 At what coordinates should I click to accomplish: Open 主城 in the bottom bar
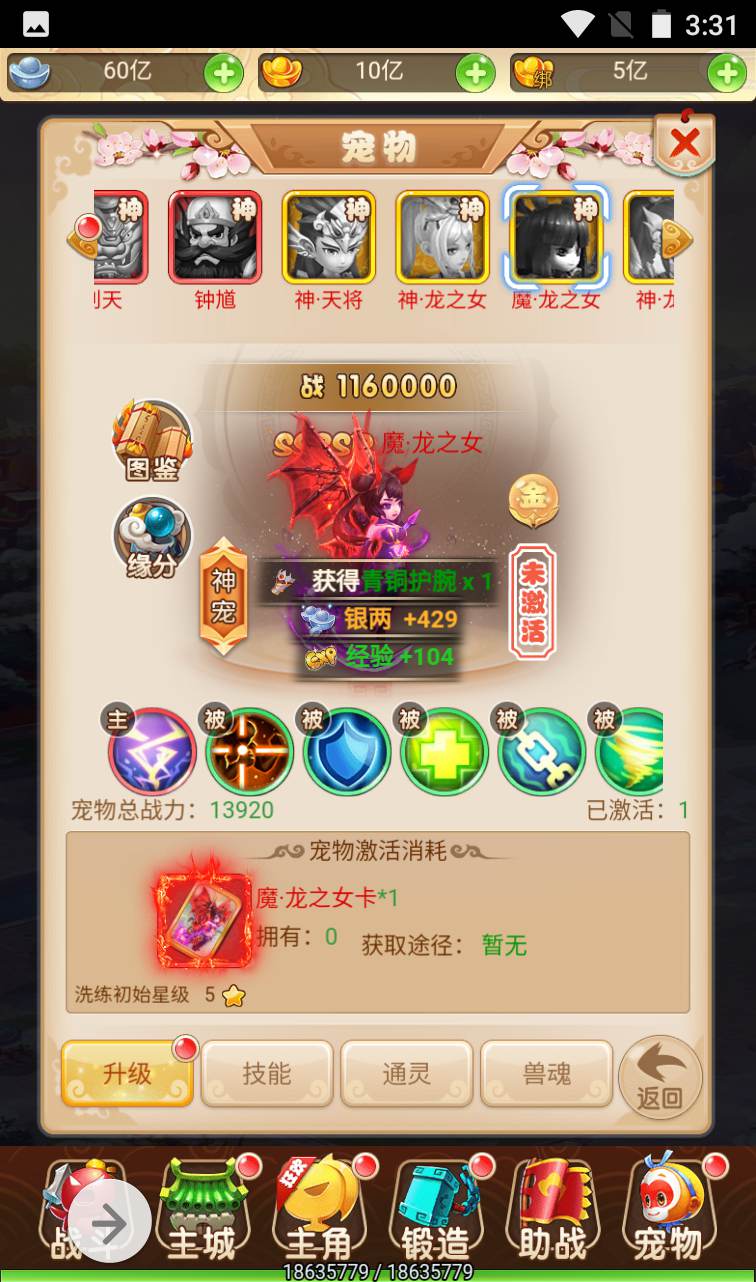[x=203, y=1212]
